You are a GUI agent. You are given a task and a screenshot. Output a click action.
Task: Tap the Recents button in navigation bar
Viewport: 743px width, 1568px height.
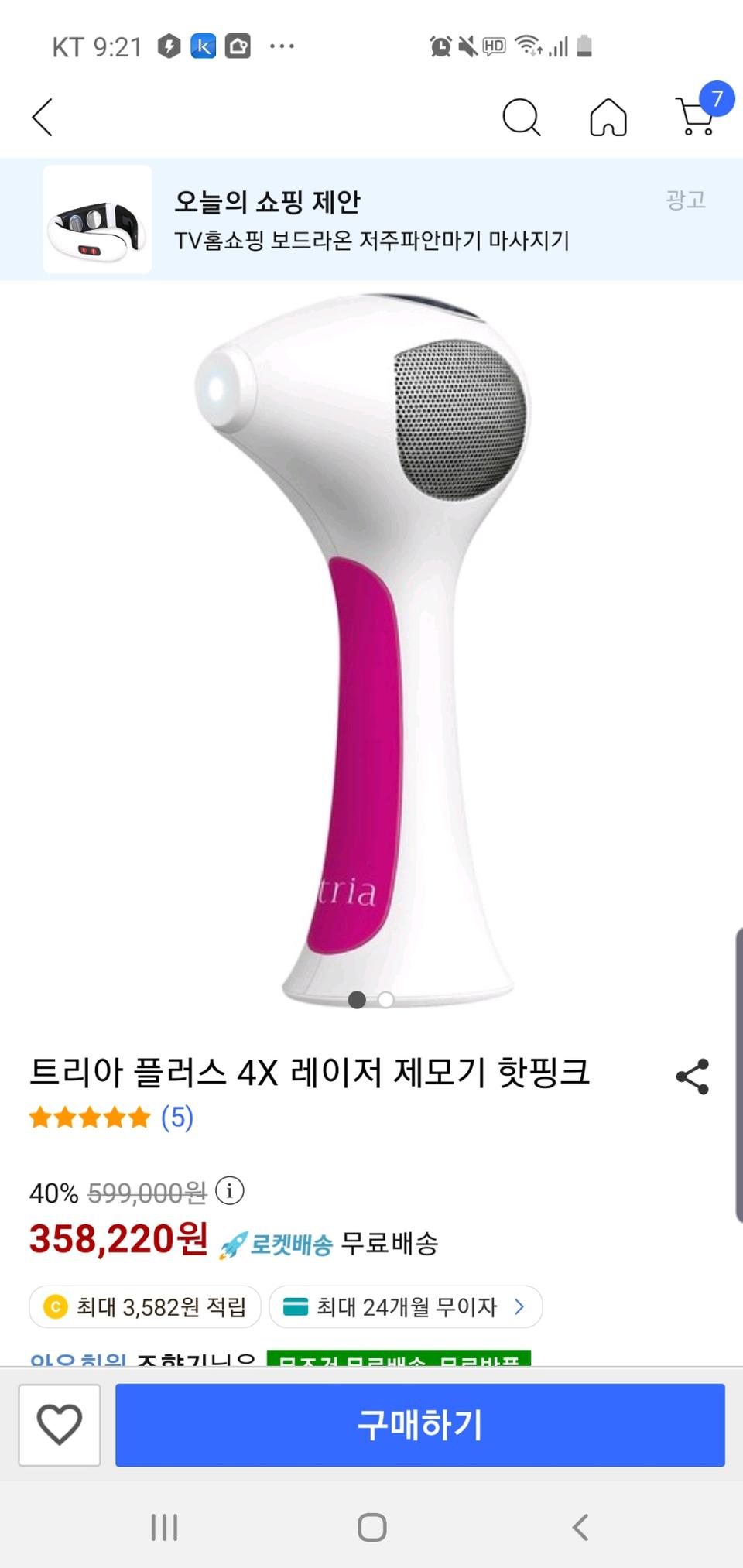coord(163,1527)
